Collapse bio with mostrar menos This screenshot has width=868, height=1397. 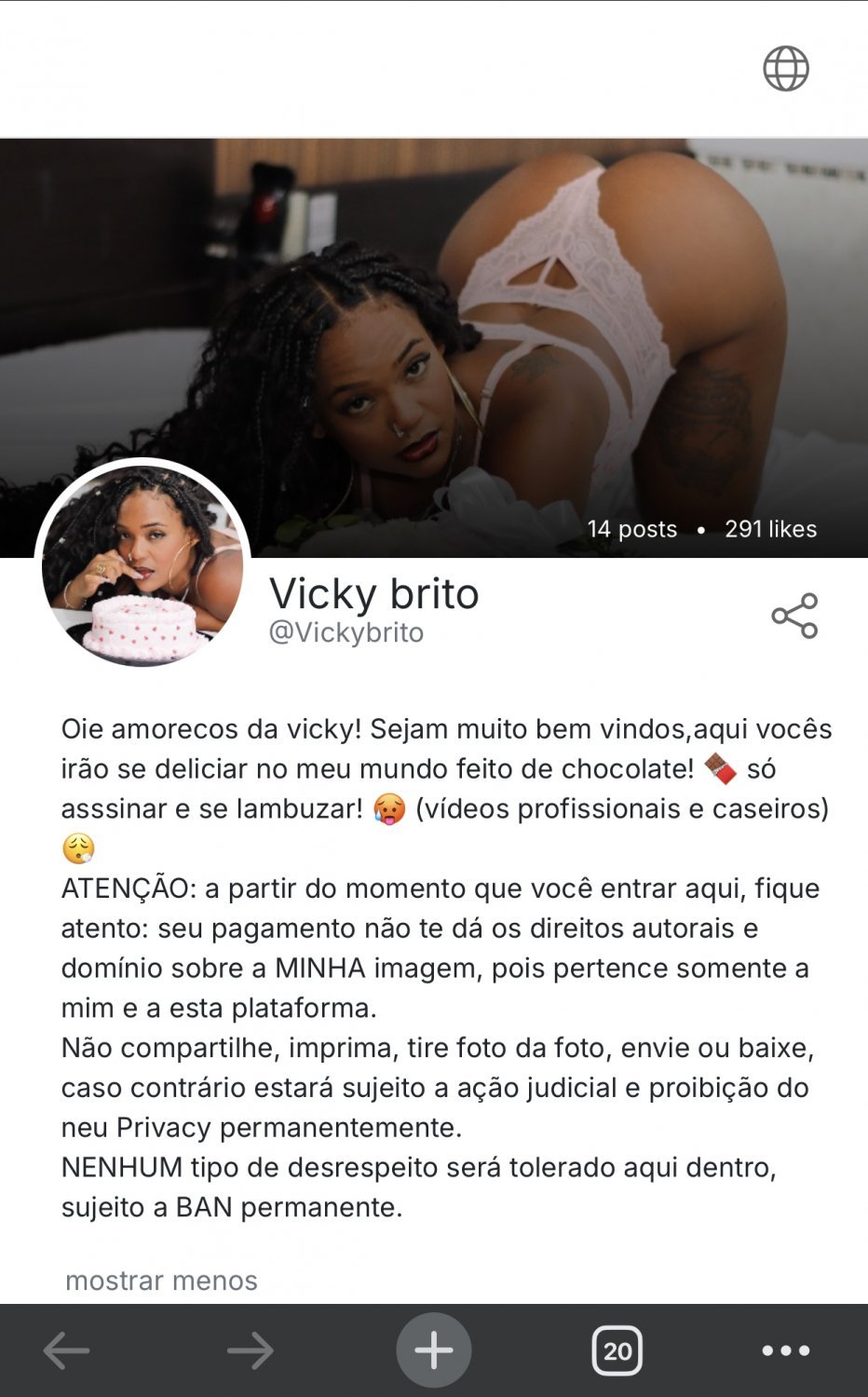point(161,1281)
